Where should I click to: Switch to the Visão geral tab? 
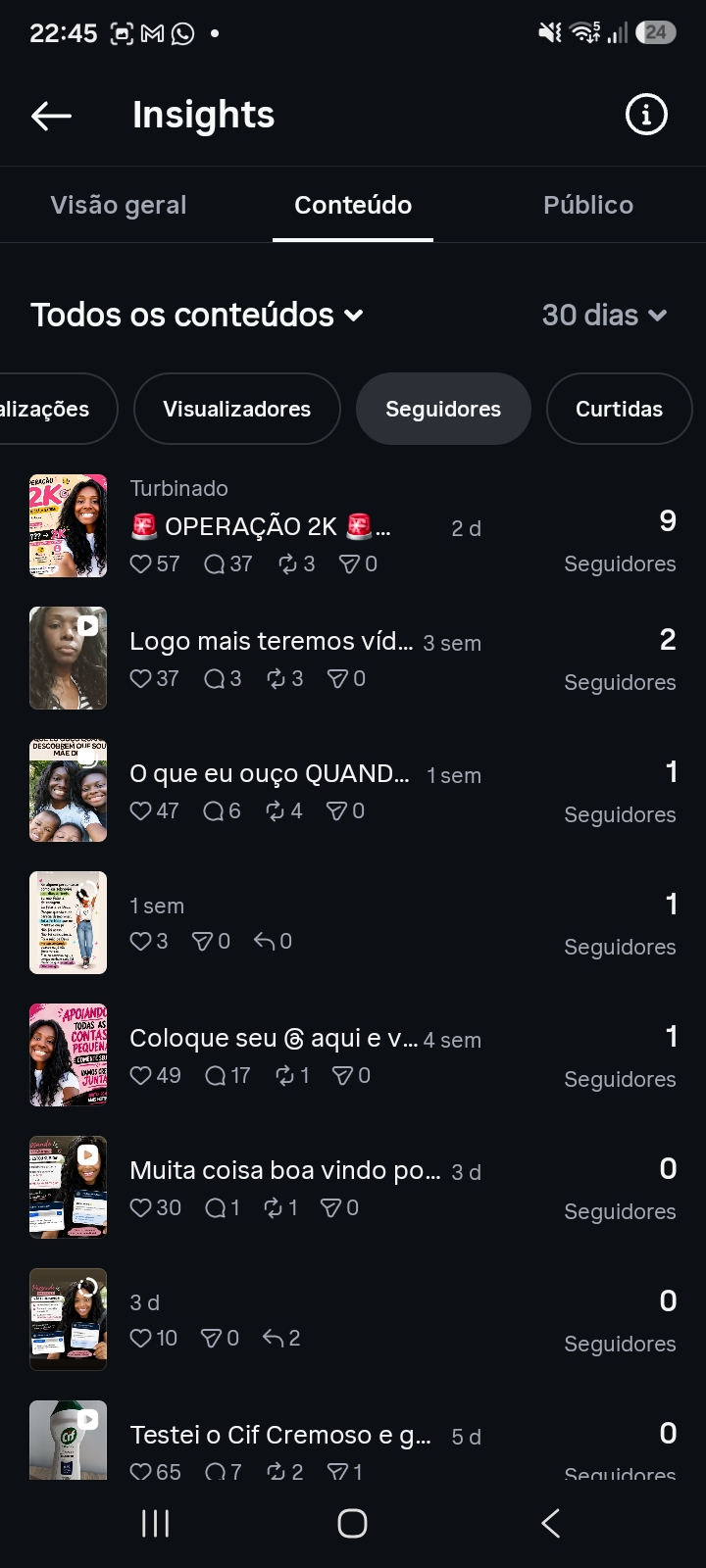click(119, 205)
